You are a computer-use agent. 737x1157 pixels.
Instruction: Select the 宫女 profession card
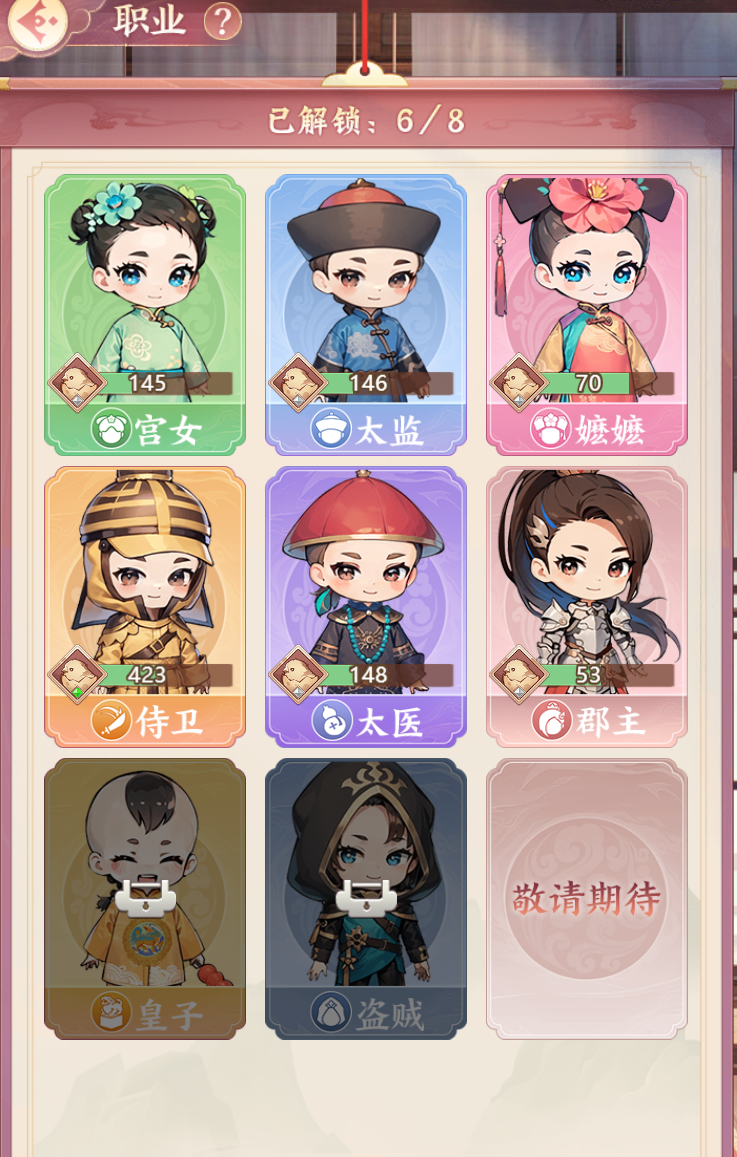click(x=145, y=314)
